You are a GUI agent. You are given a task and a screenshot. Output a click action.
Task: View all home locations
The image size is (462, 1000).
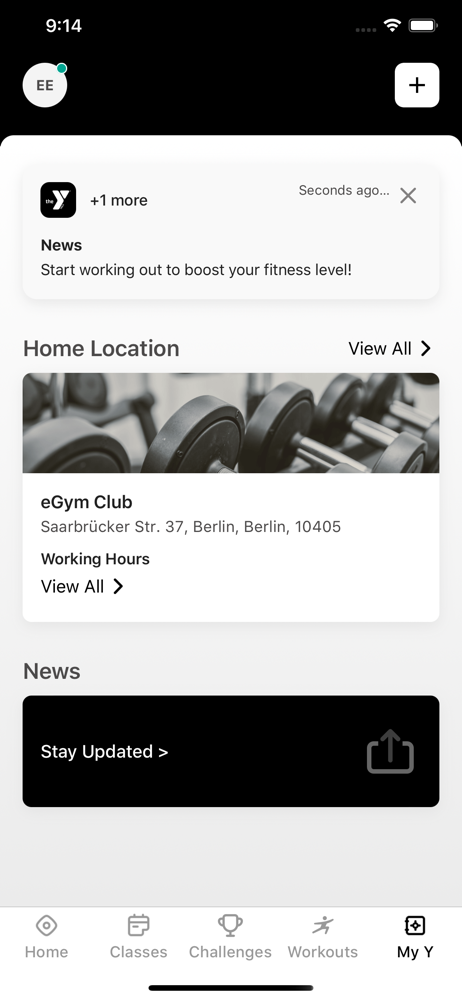tap(390, 348)
